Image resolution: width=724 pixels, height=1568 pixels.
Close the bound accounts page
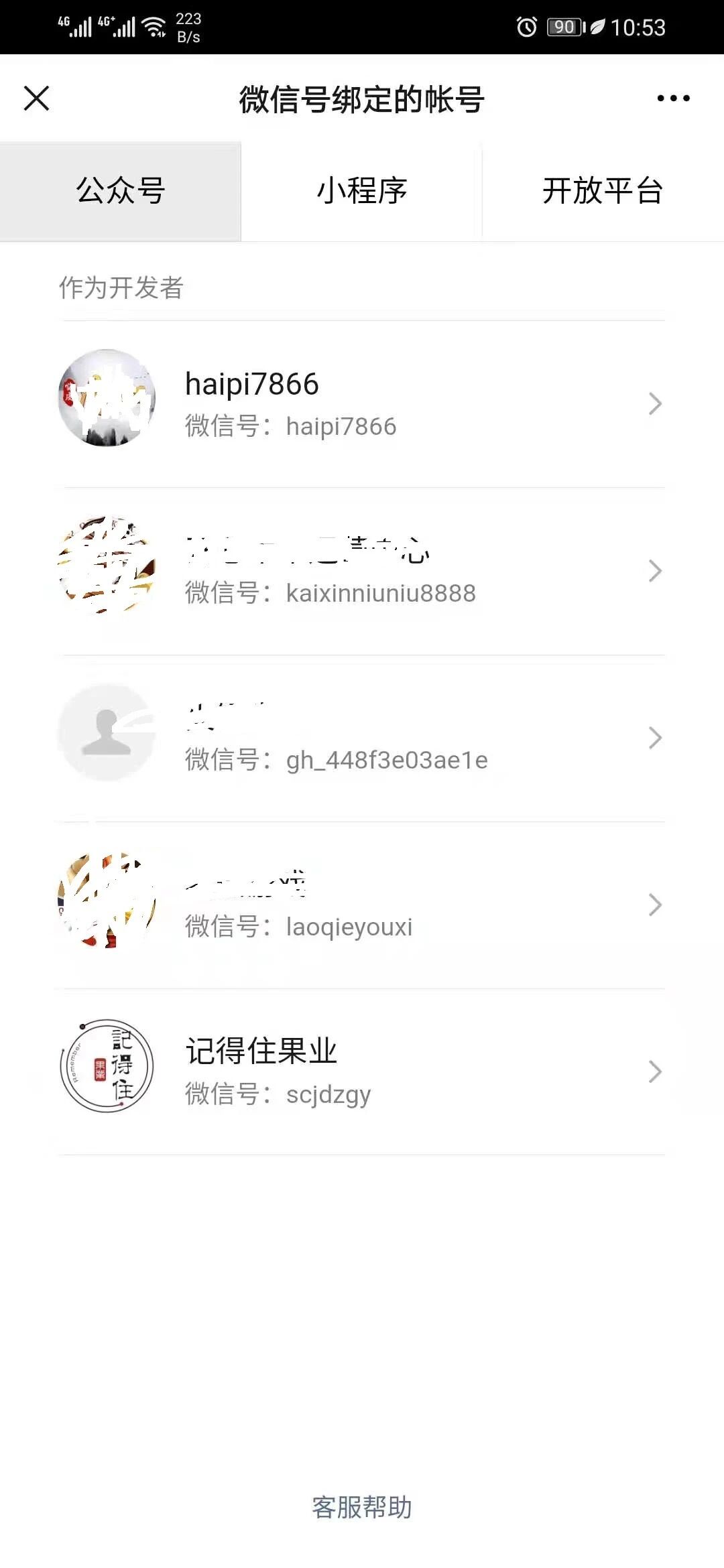click(x=36, y=98)
